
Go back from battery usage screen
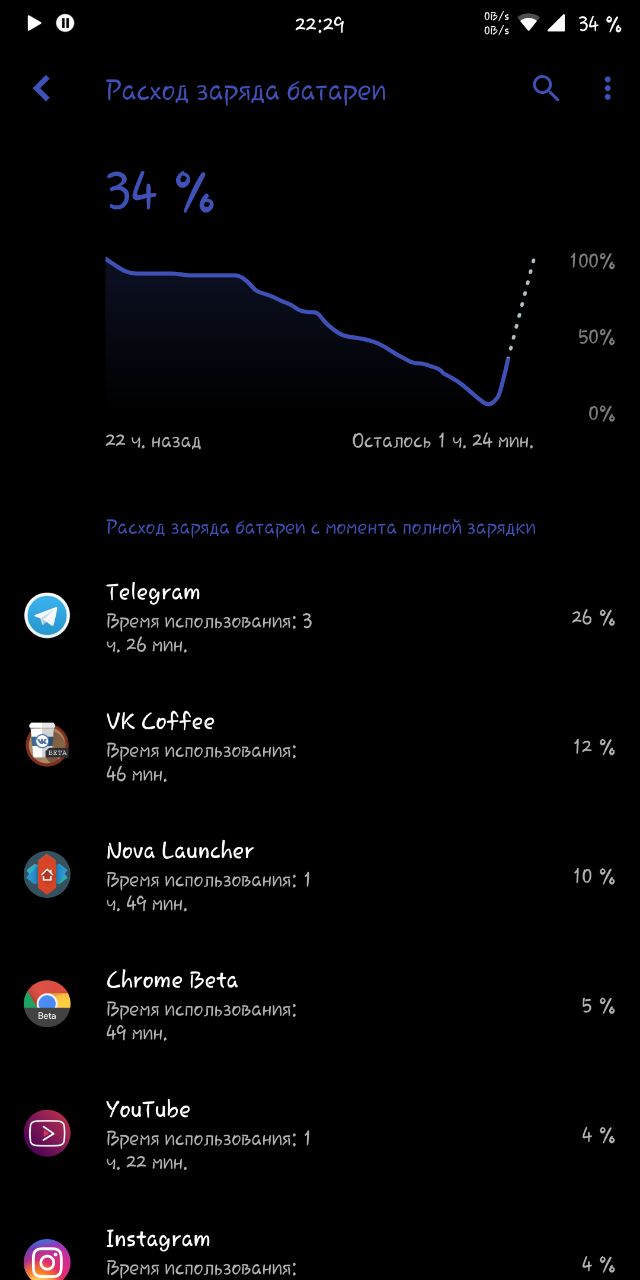(x=42, y=90)
